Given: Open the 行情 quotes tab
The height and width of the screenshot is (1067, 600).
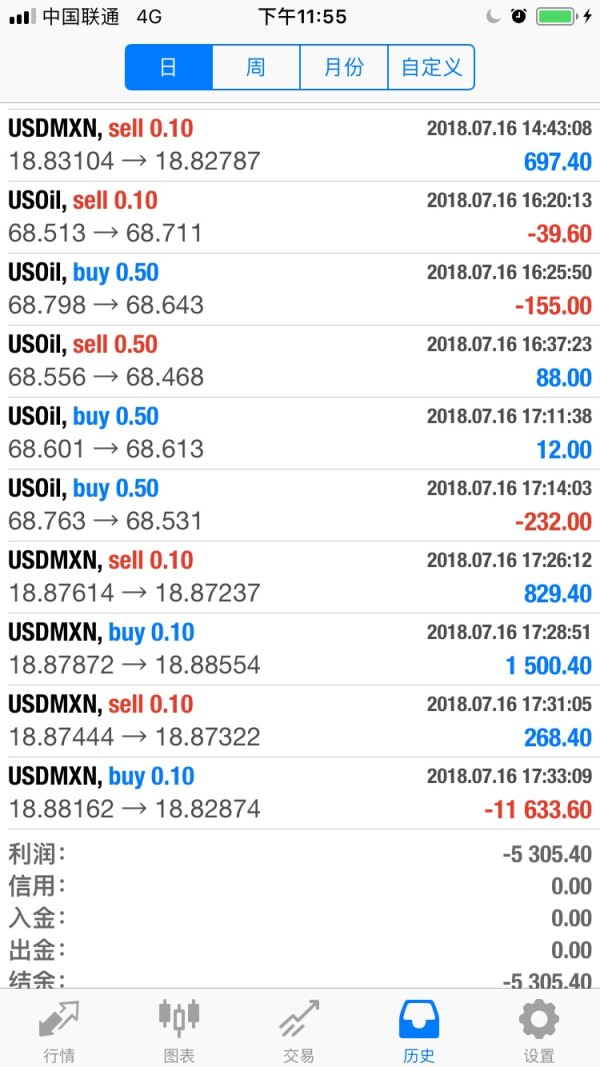Looking at the screenshot, I should [59, 1030].
